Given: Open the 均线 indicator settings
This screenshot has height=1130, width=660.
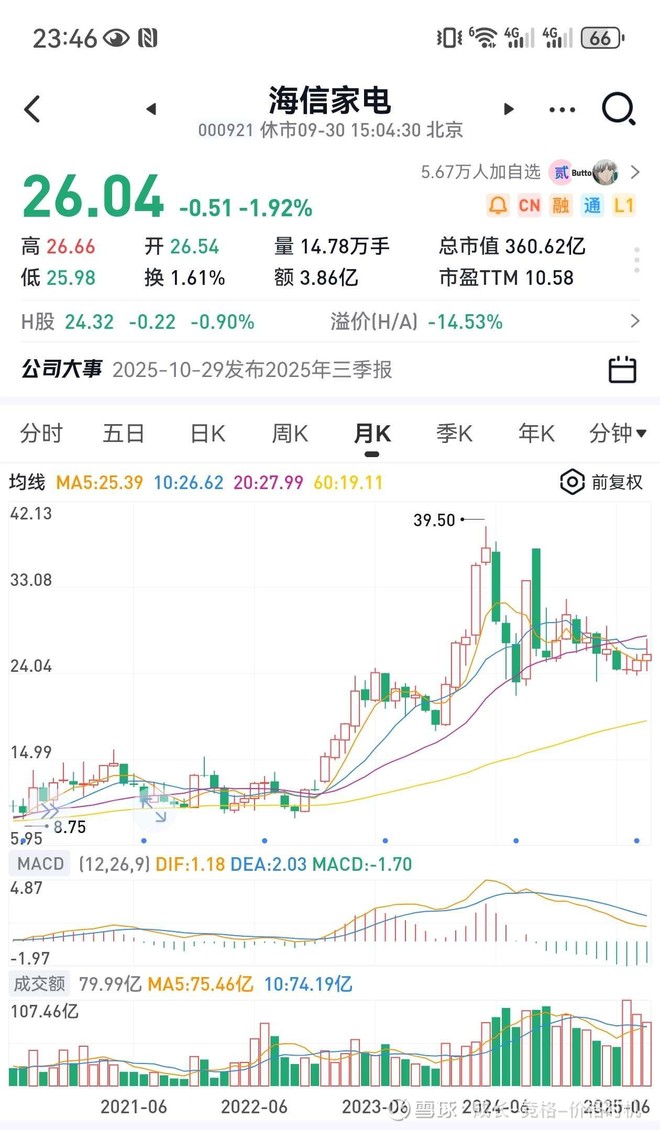Looking at the screenshot, I should 27,482.
